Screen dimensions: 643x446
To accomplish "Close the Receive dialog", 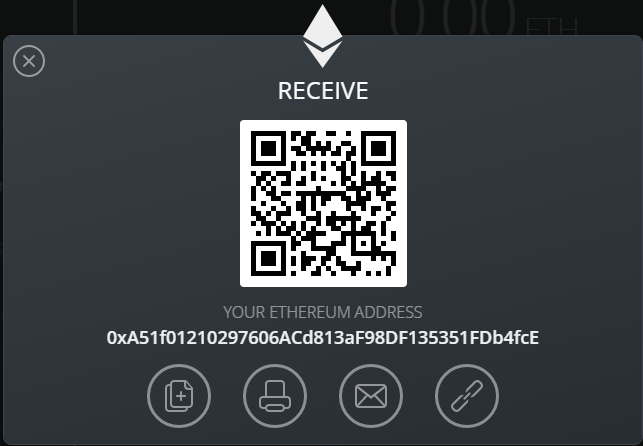I will (29, 62).
